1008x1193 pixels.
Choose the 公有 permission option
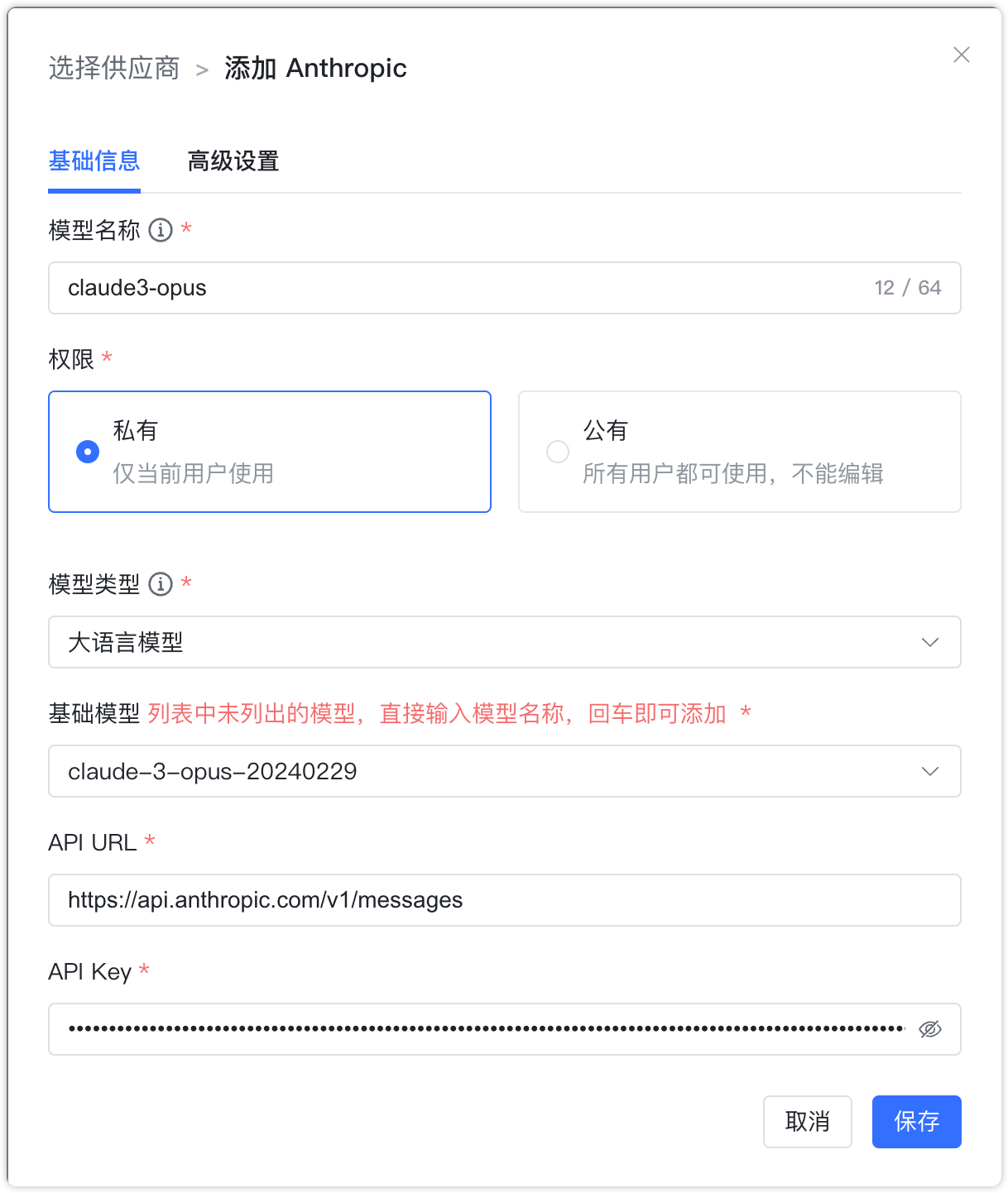coord(558,452)
